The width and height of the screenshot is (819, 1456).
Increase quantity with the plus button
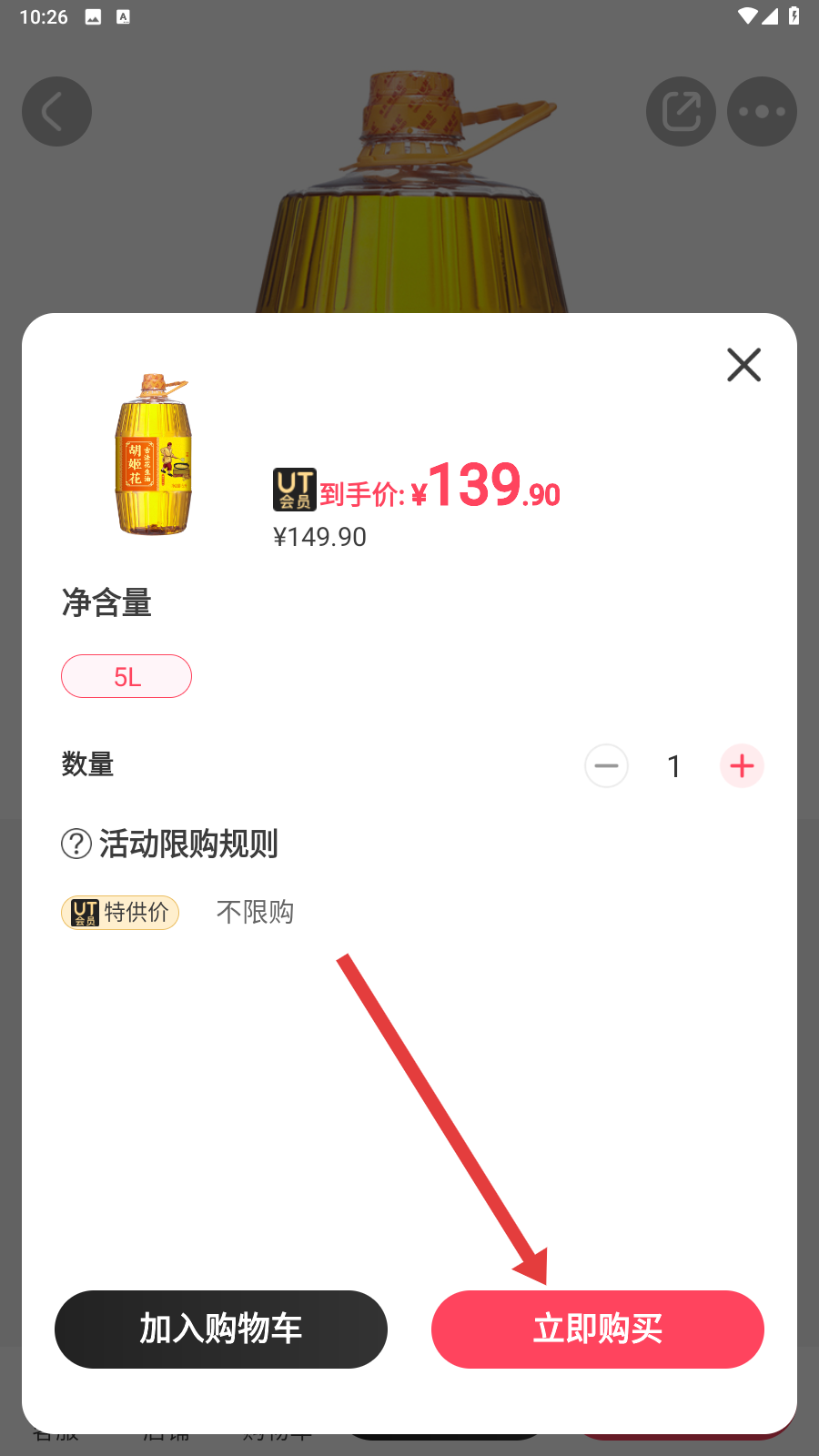pos(742,766)
